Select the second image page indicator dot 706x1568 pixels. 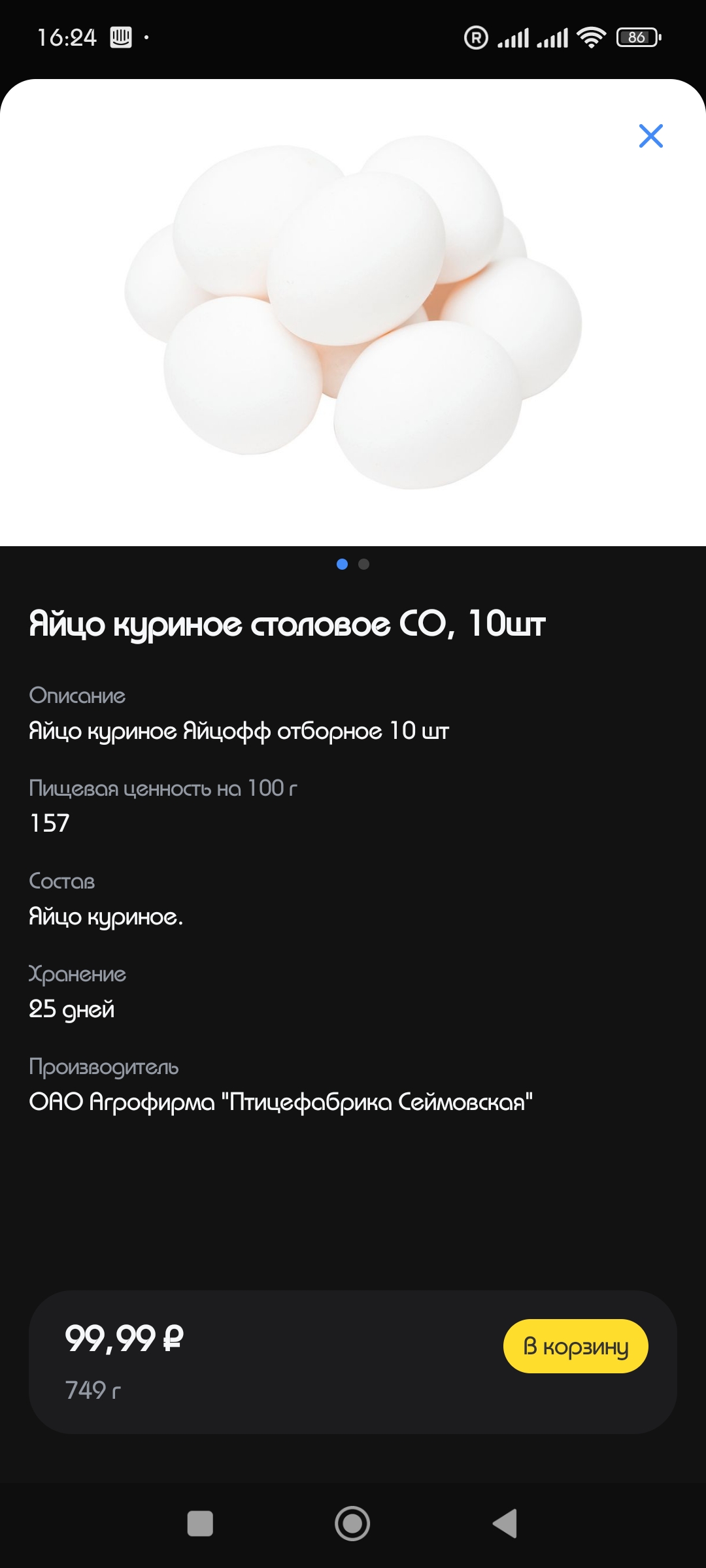point(364,564)
